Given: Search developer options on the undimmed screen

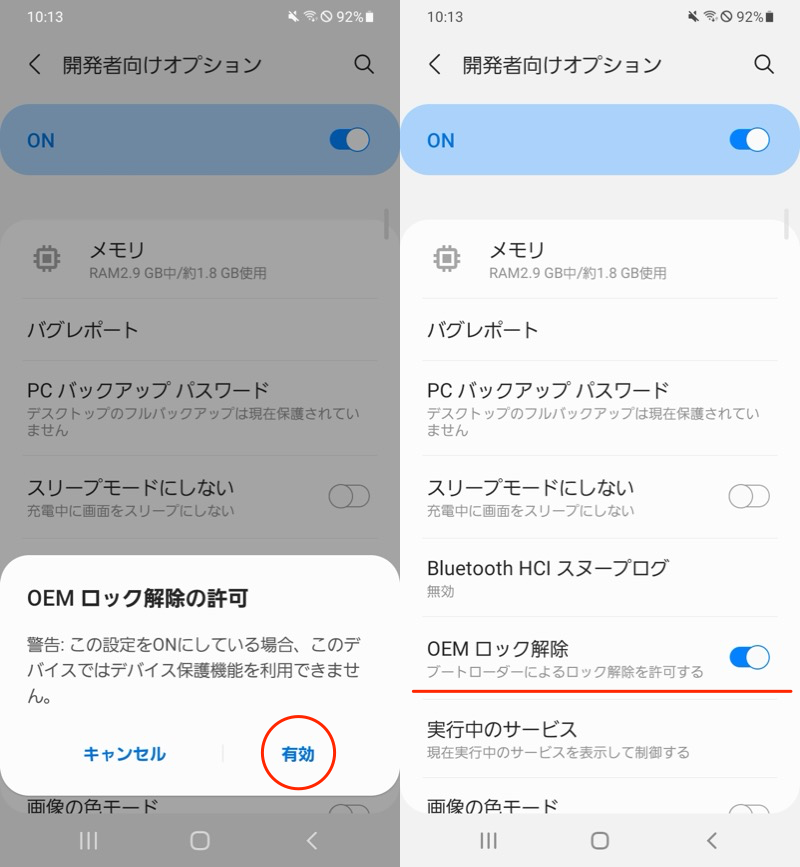Looking at the screenshot, I should pos(764,65).
